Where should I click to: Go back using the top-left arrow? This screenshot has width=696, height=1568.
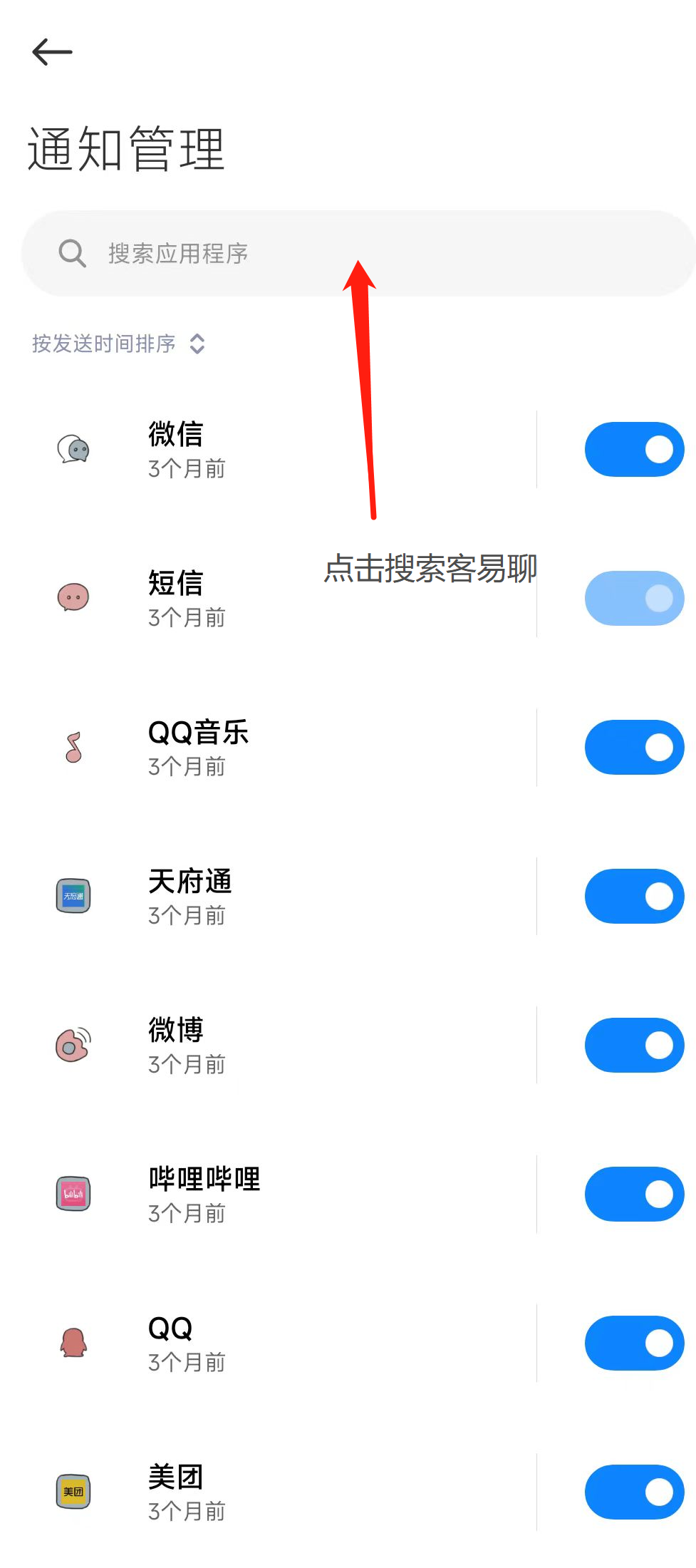(52, 52)
